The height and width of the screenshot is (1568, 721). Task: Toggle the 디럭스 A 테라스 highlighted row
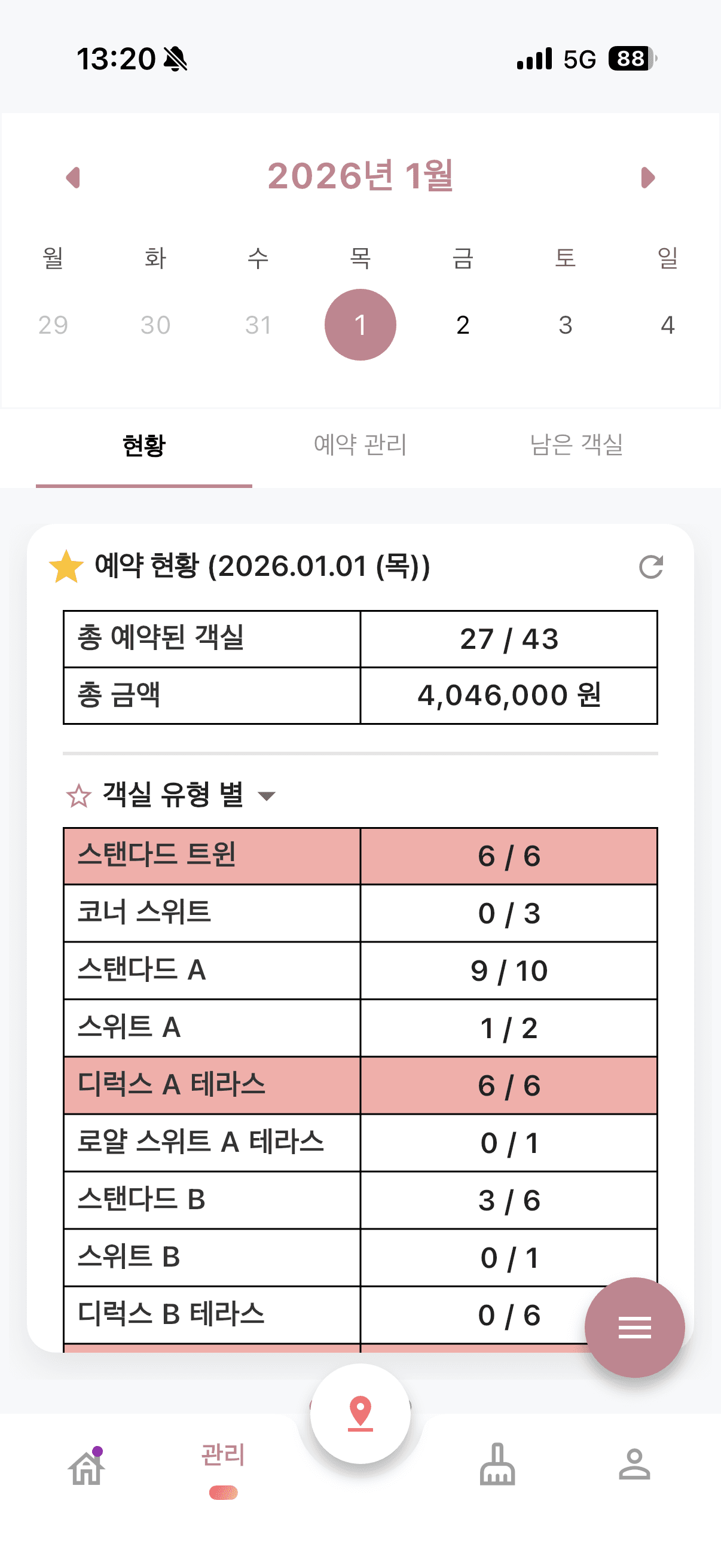coord(360,1085)
